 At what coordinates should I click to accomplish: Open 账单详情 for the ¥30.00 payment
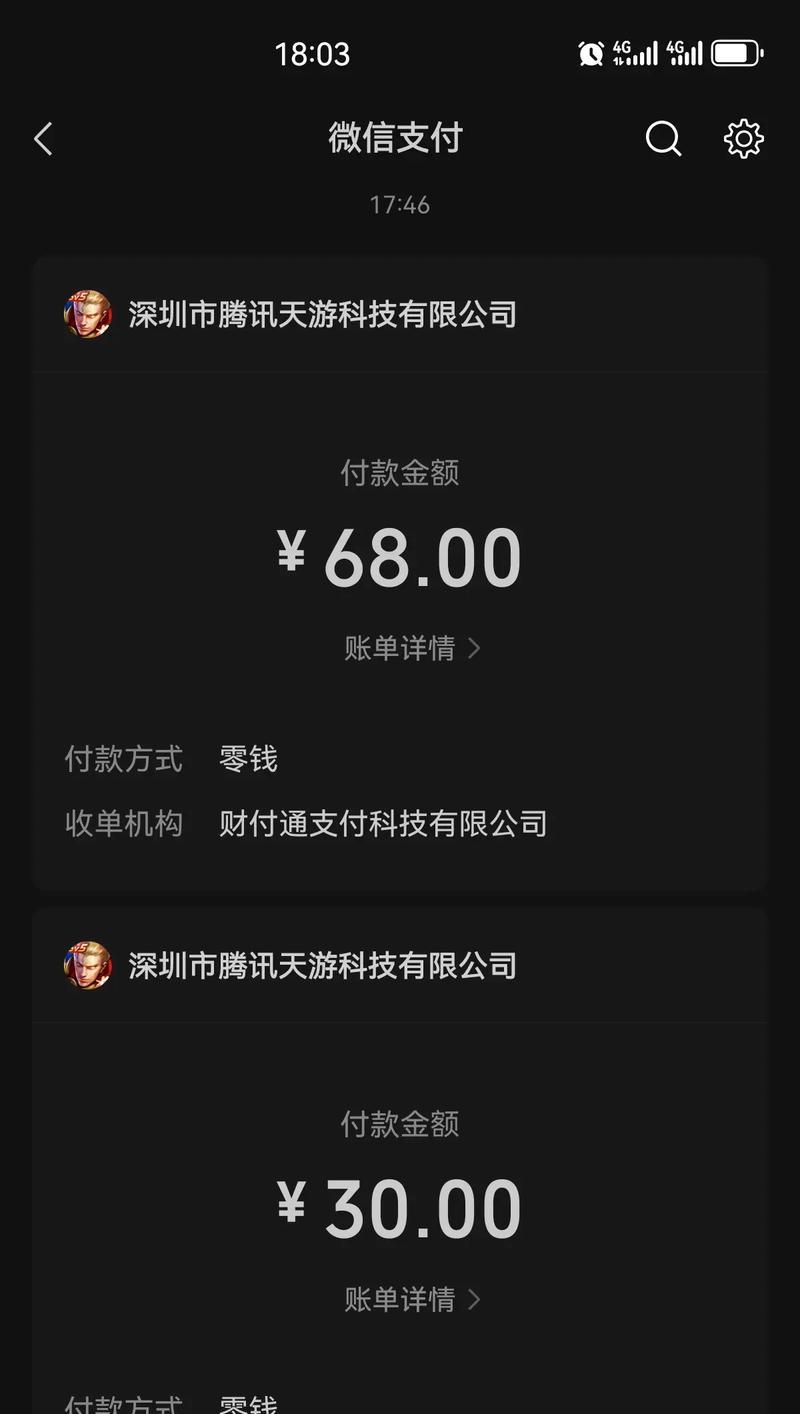(412, 1299)
